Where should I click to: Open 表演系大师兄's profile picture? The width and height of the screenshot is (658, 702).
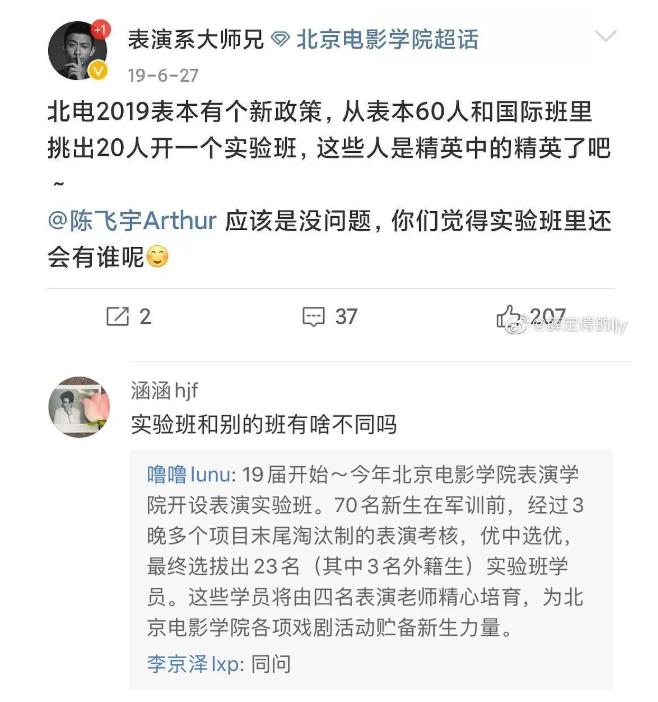(77, 50)
